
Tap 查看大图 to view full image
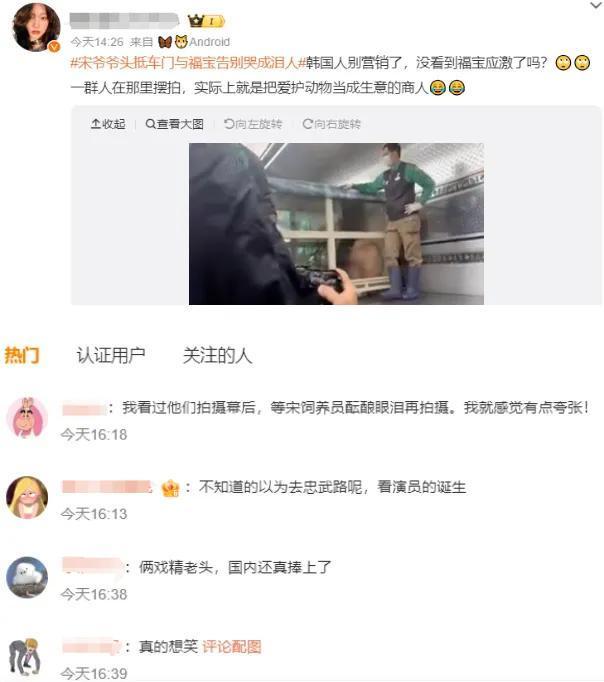click(174, 124)
